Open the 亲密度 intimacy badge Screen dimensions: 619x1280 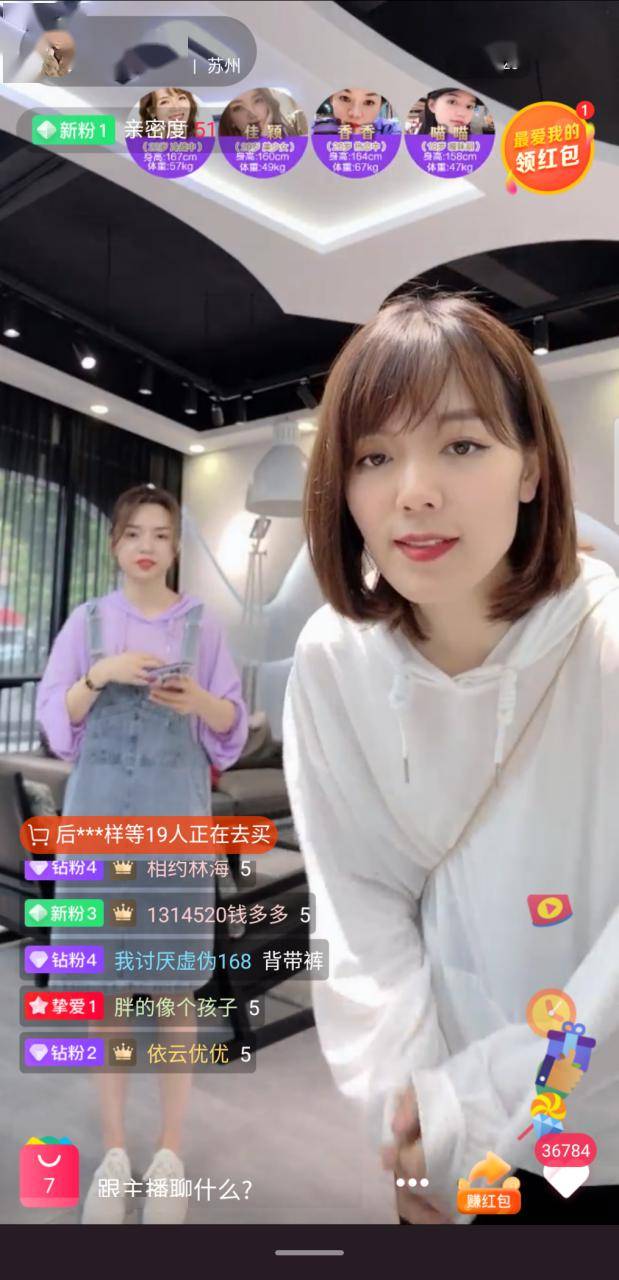(x=155, y=129)
